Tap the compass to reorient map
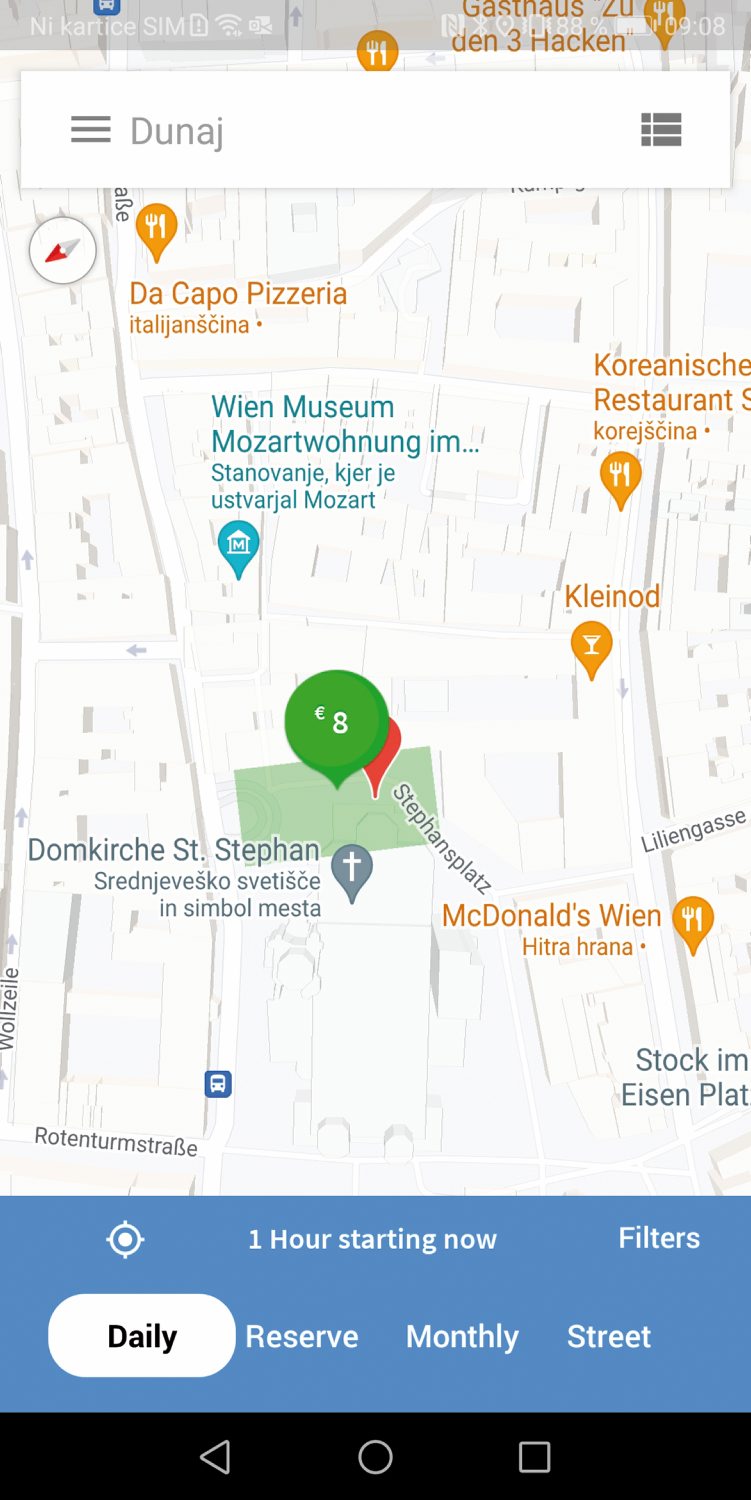 point(63,250)
